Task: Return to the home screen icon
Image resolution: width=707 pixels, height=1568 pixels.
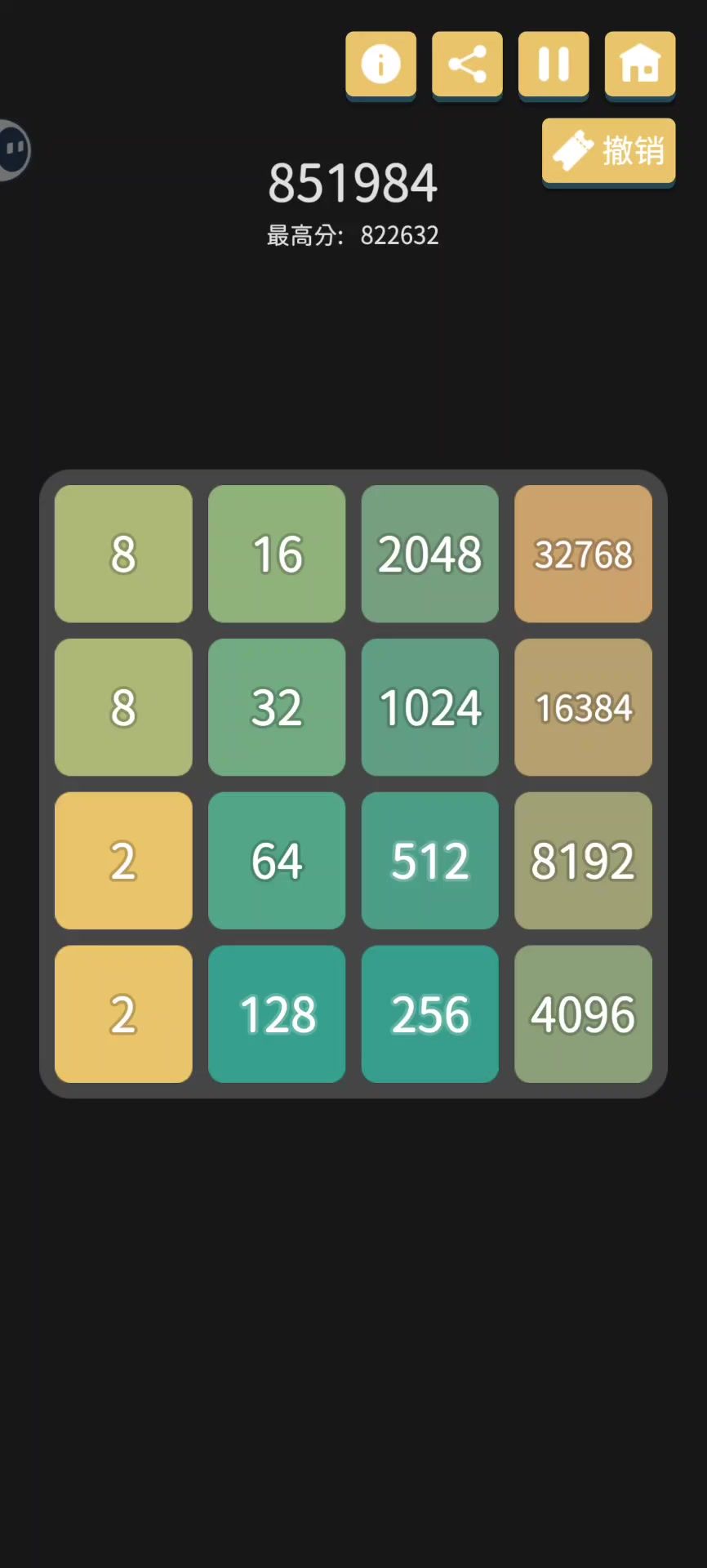Action: [640, 65]
